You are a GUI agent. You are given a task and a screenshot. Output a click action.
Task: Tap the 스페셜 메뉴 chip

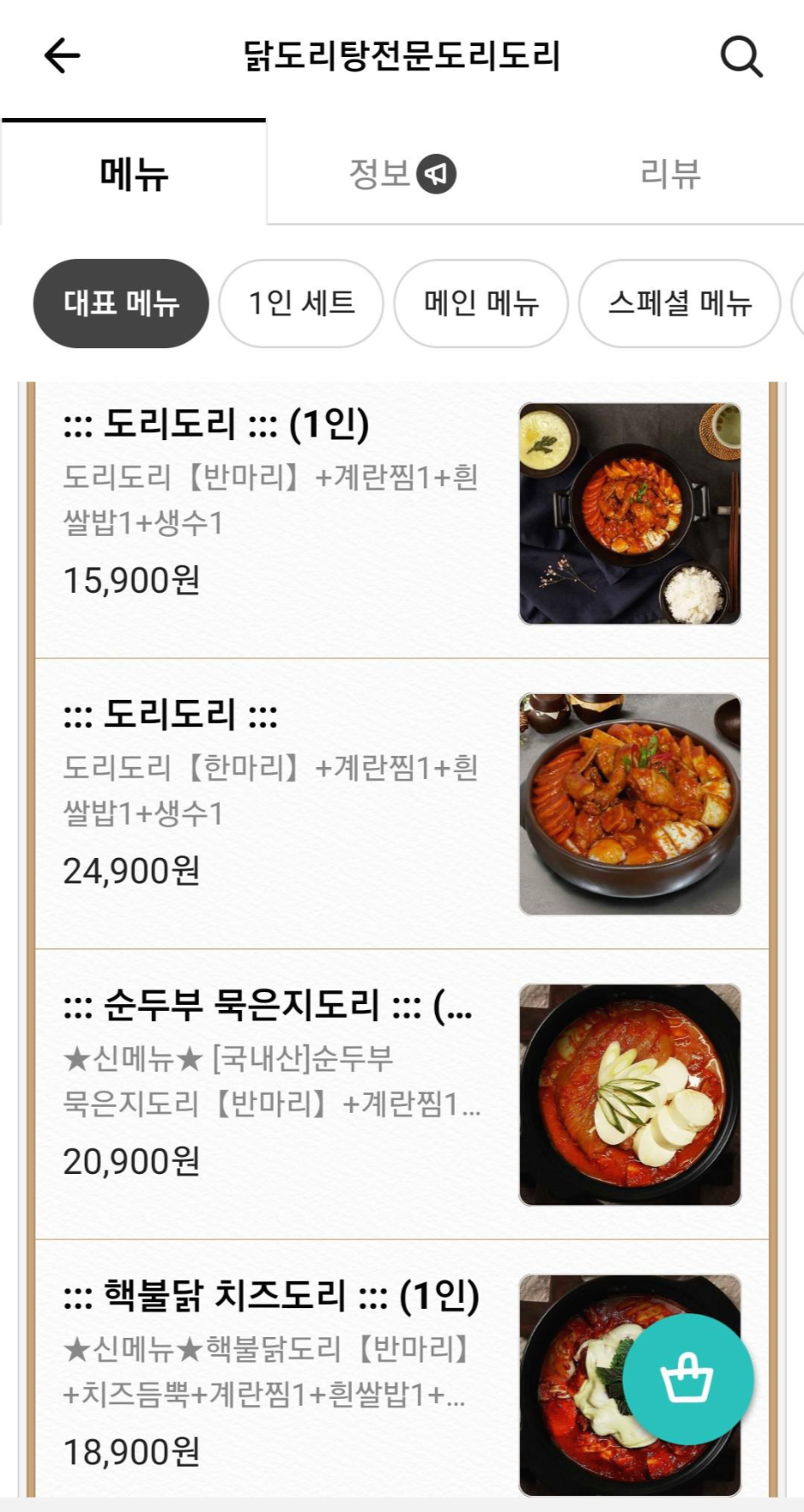[x=679, y=303]
